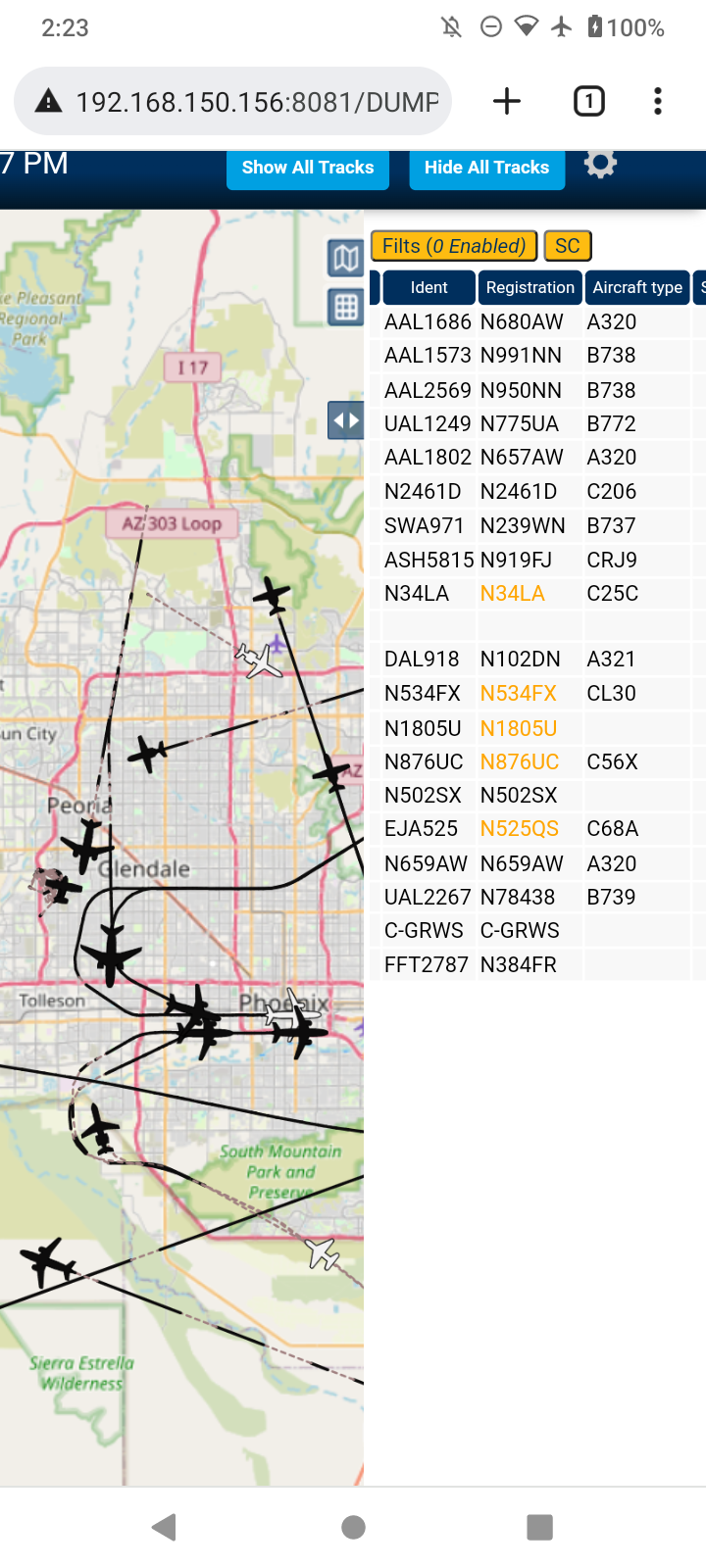
Task: Open the settings gear icon
Action: point(600,164)
